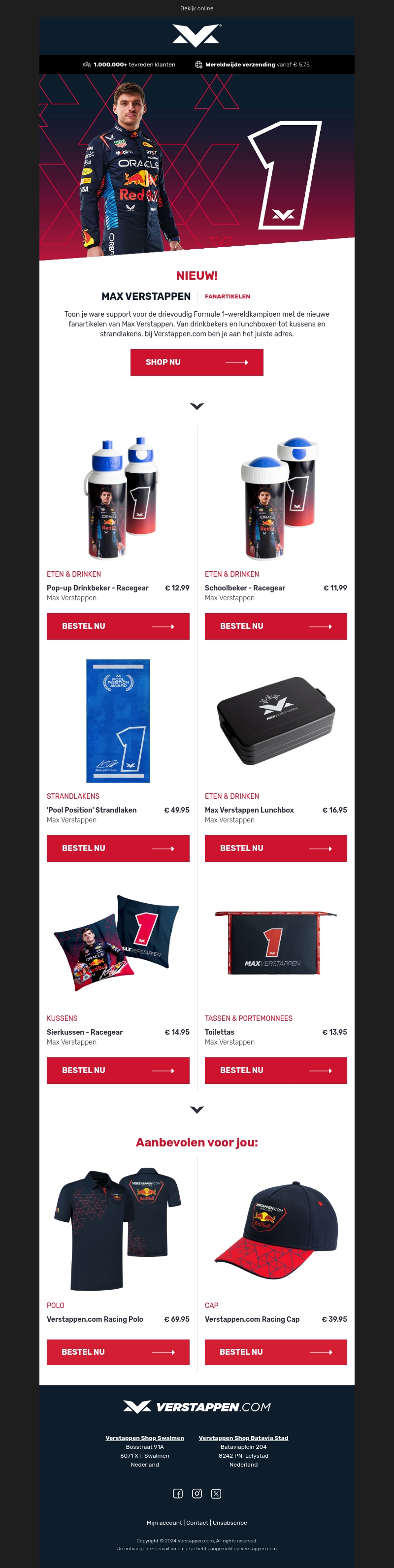The height and width of the screenshot is (1568, 394).
Task: Visit the Instagram profile
Action: pos(197,1493)
